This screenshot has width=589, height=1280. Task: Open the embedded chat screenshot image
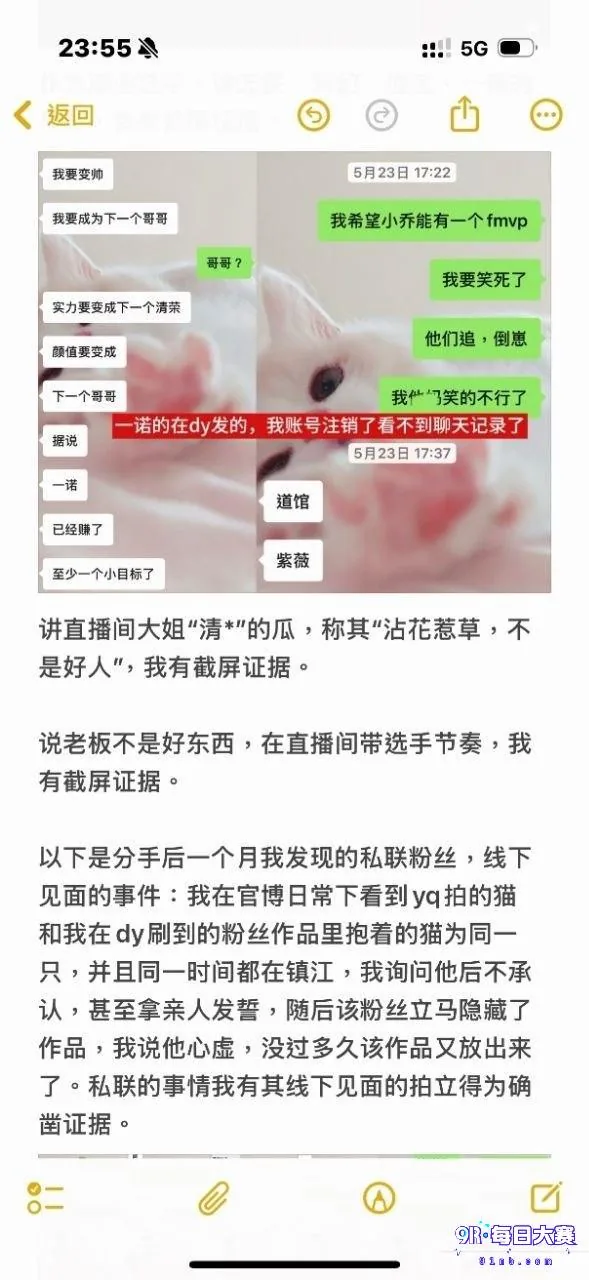coord(294,371)
